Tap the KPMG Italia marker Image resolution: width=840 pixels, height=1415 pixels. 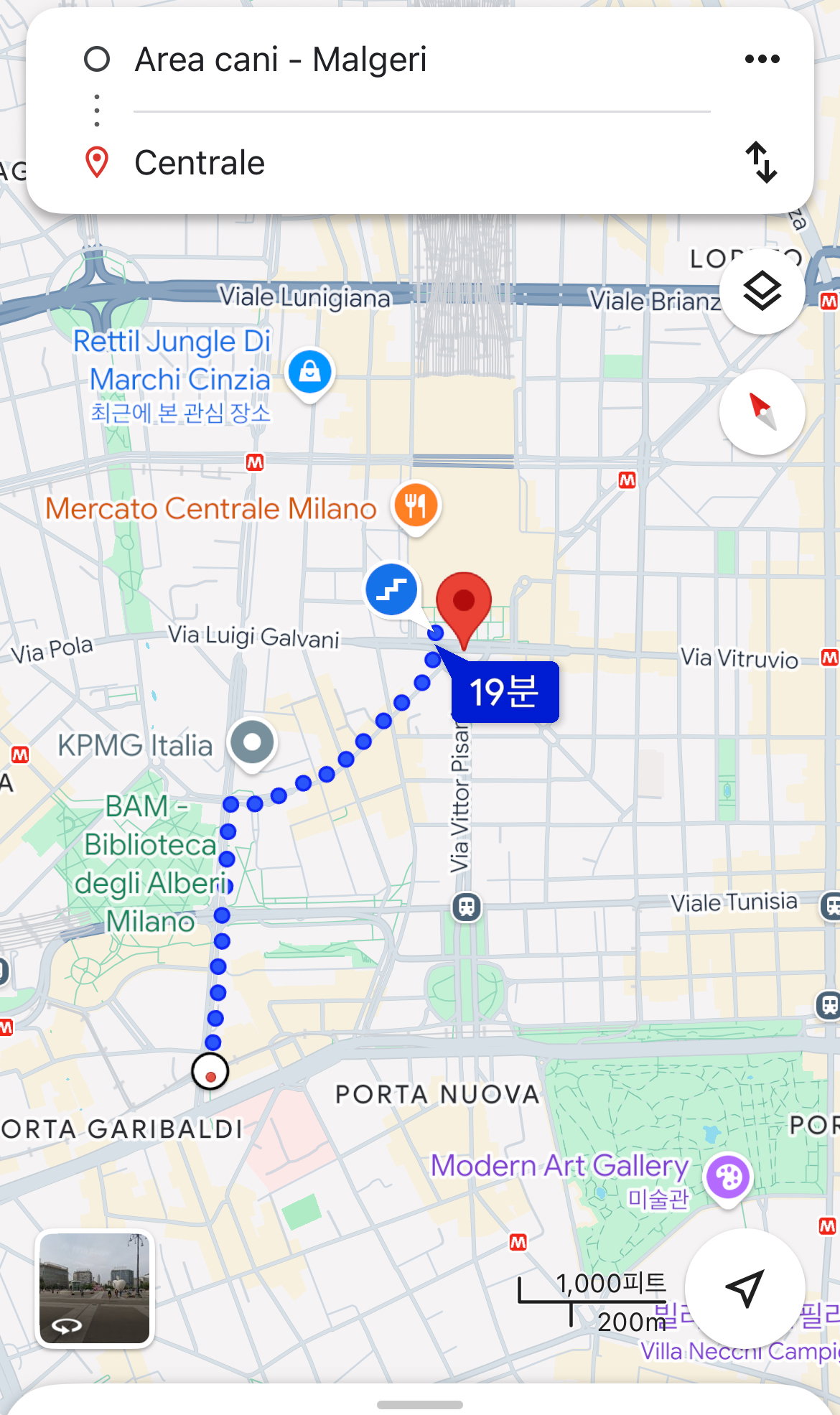252,744
